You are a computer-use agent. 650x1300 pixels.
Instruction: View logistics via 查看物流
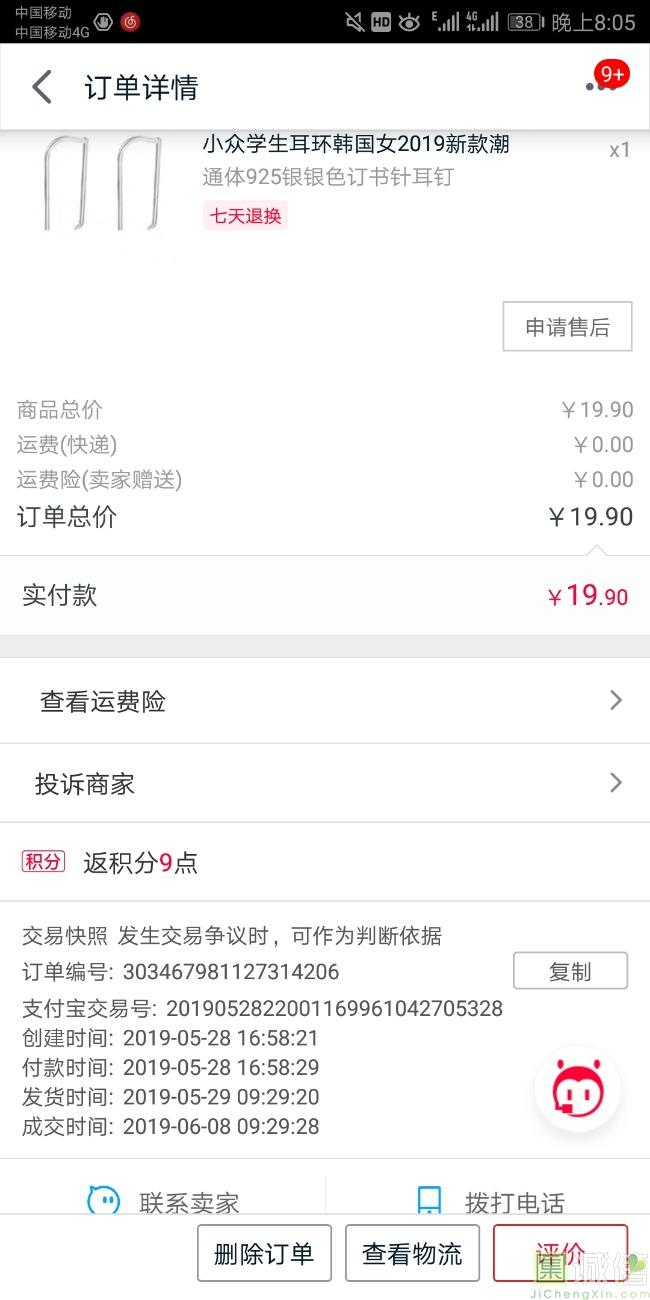[412, 1253]
